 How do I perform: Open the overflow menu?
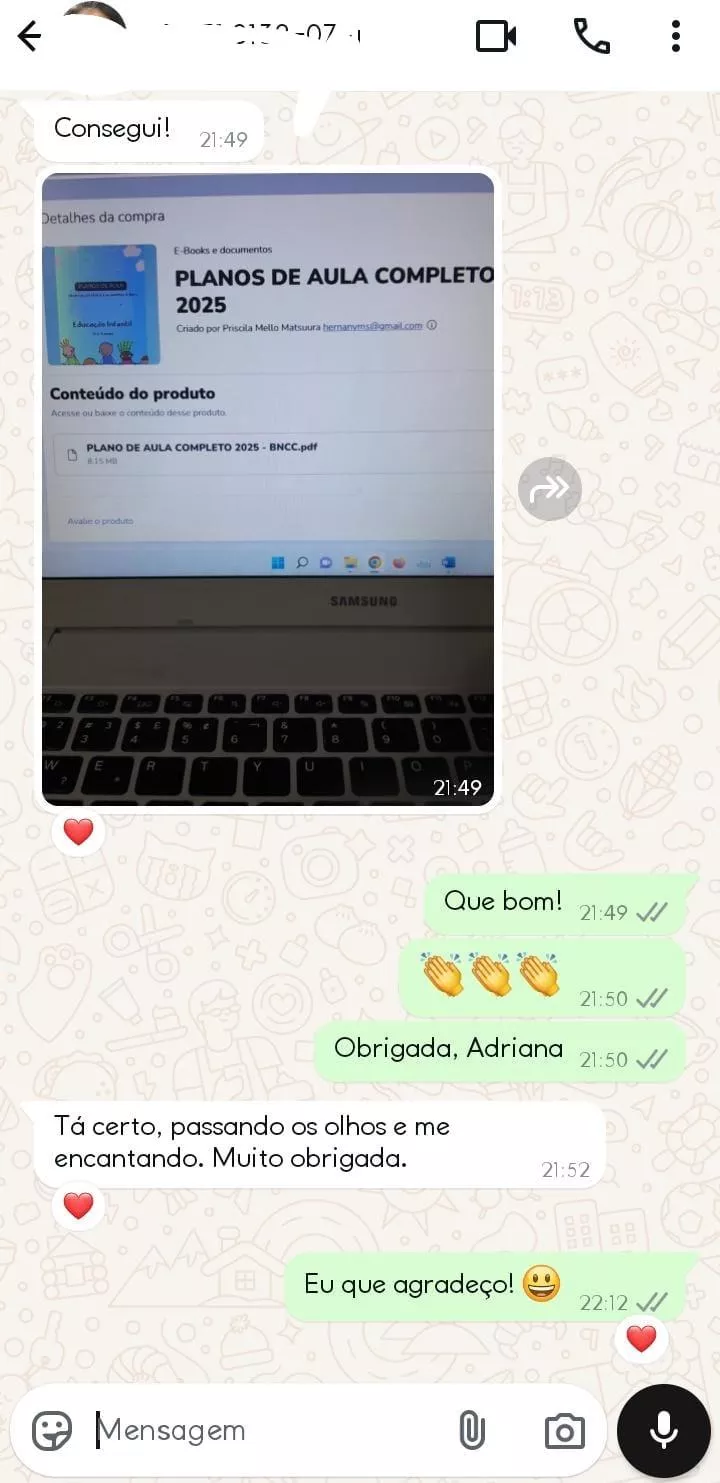pyautogui.click(x=676, y=37)
